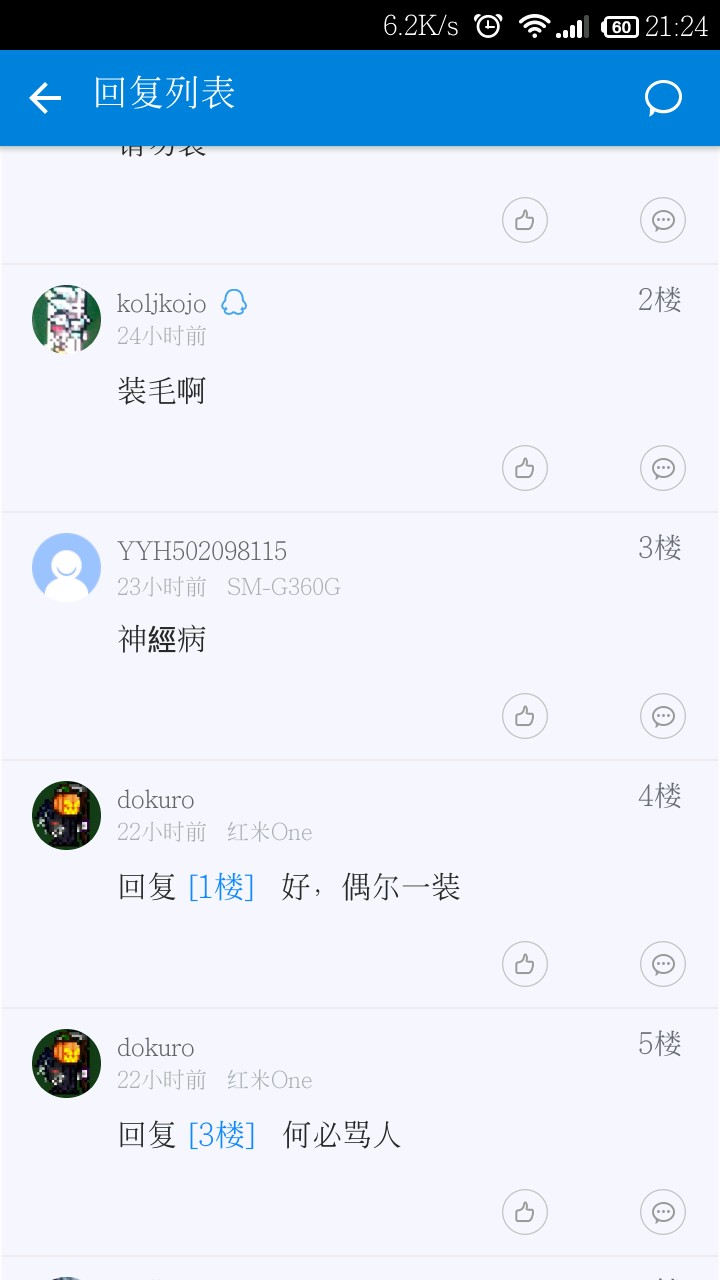Open the new reply bubble in the header
Viewport: 720px width, 1280px height.
[663, 98]
